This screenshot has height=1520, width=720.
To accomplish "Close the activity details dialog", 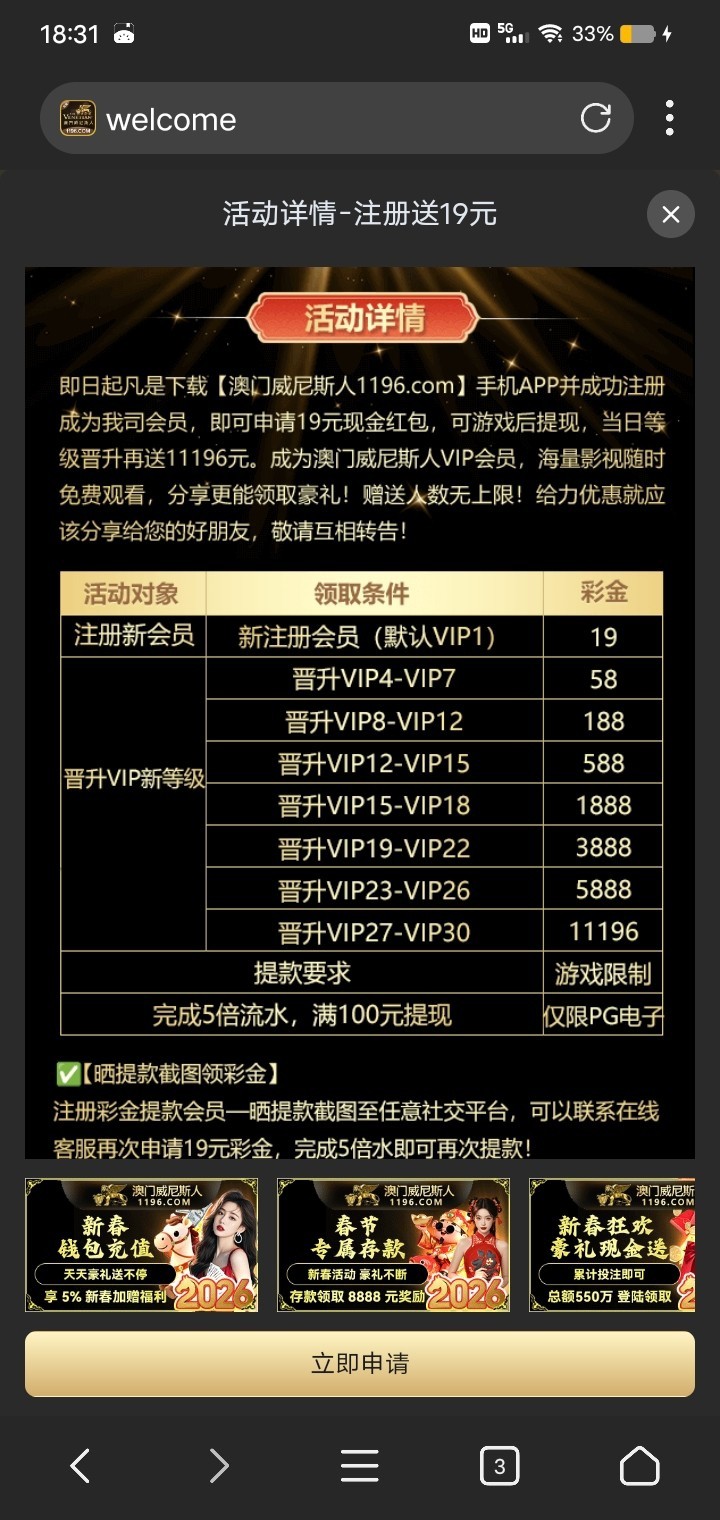I will 670,214.
